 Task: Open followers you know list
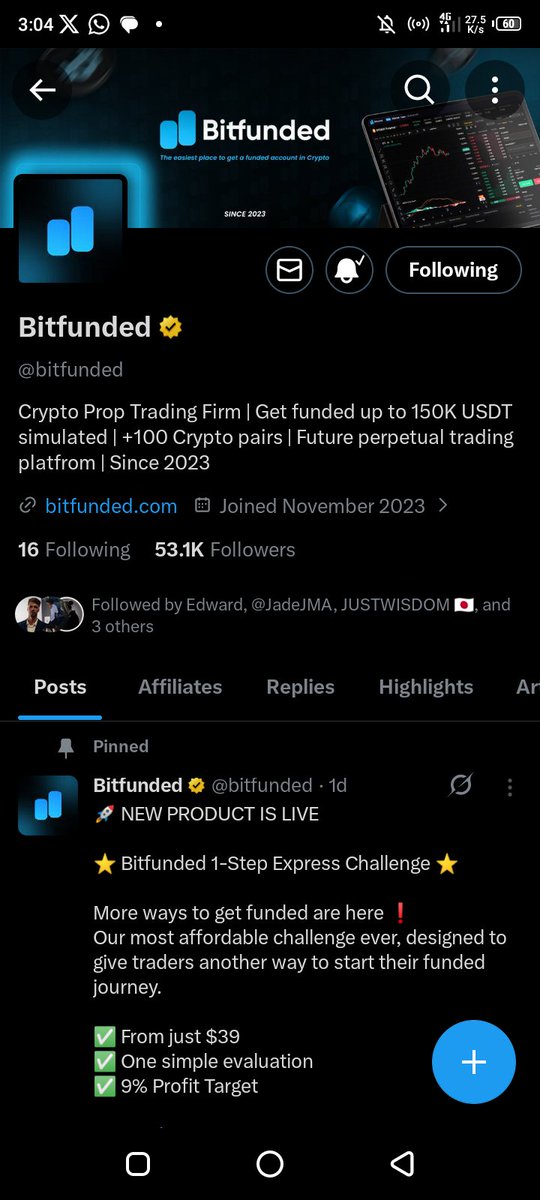point(265,615)
